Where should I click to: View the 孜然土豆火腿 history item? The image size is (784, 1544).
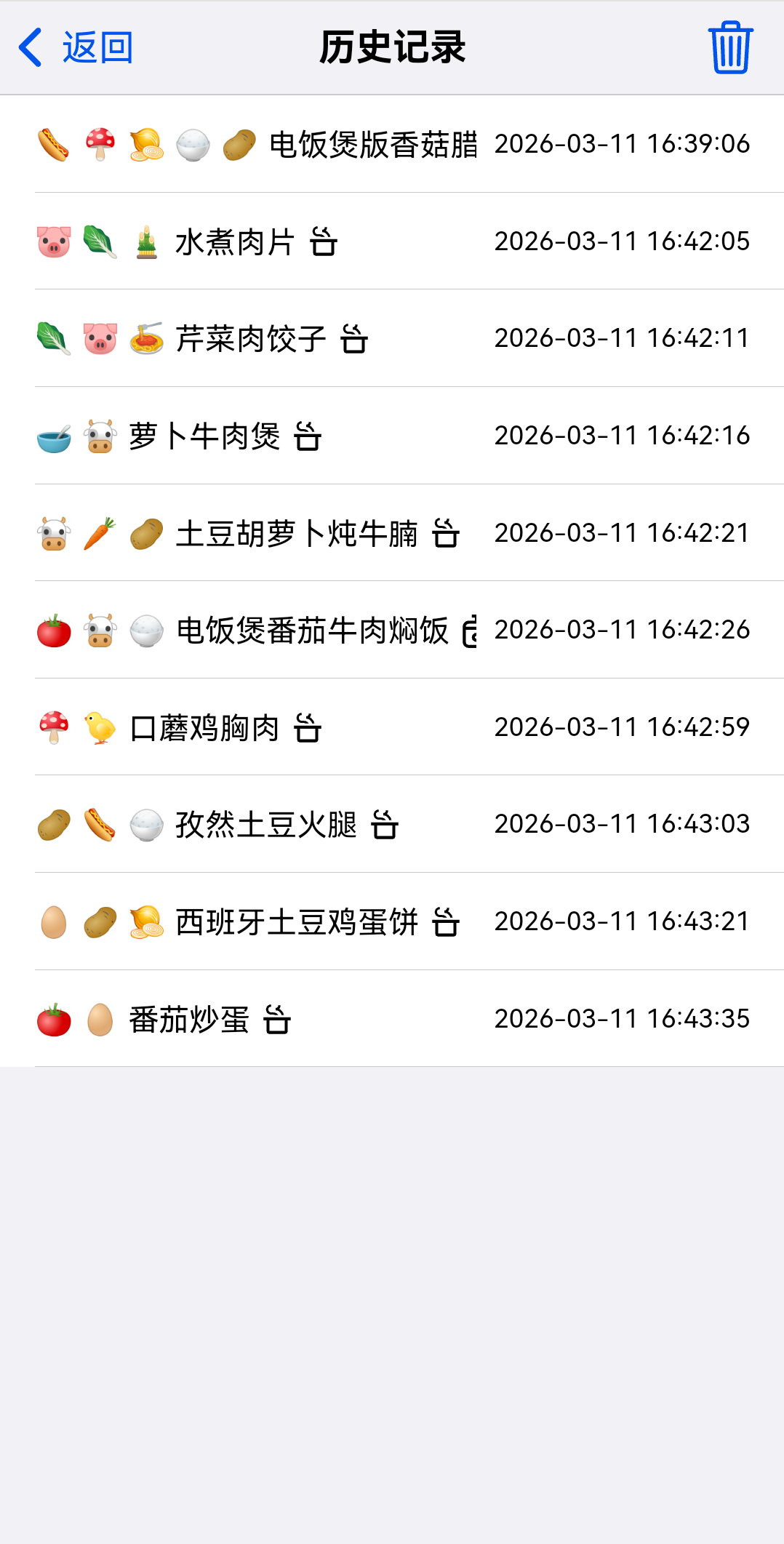266,825
